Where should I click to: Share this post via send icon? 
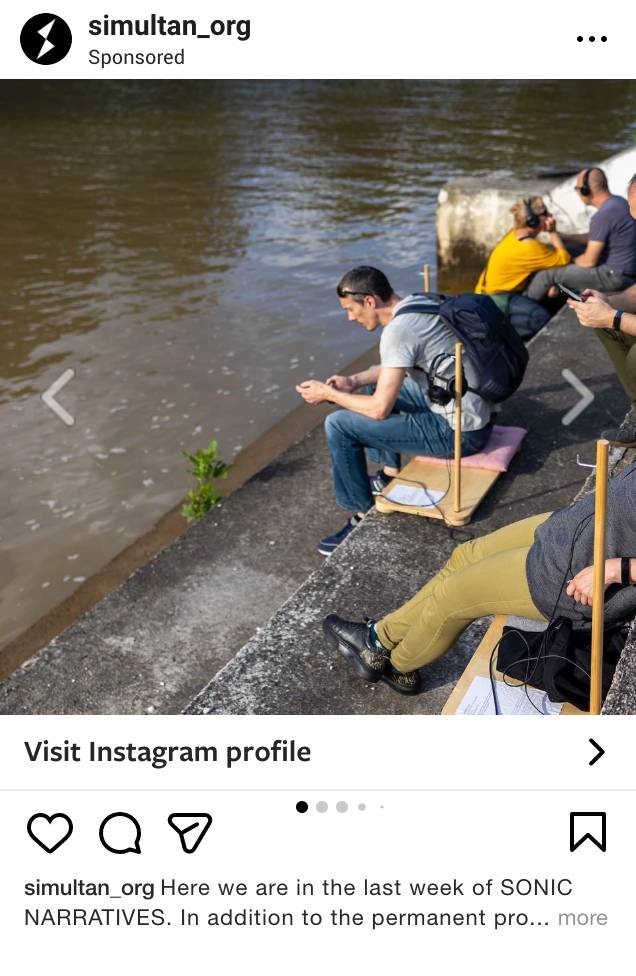click(189, 832)
